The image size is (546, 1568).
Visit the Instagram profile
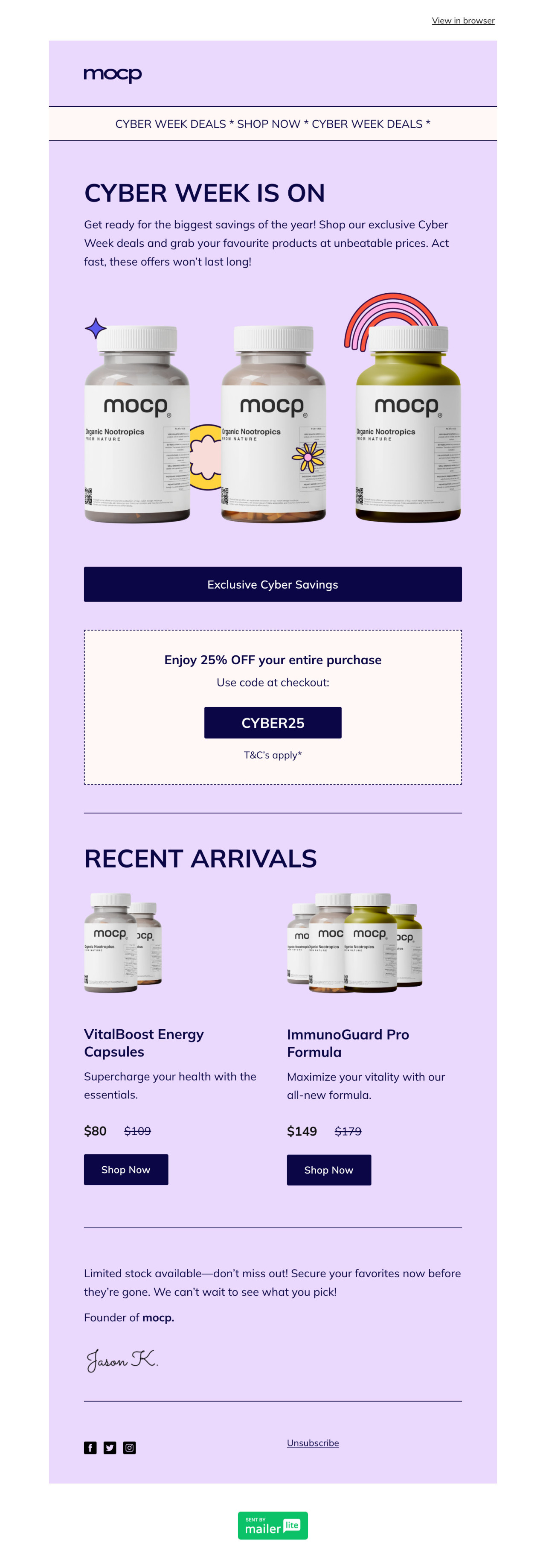tap(130, 1448)
